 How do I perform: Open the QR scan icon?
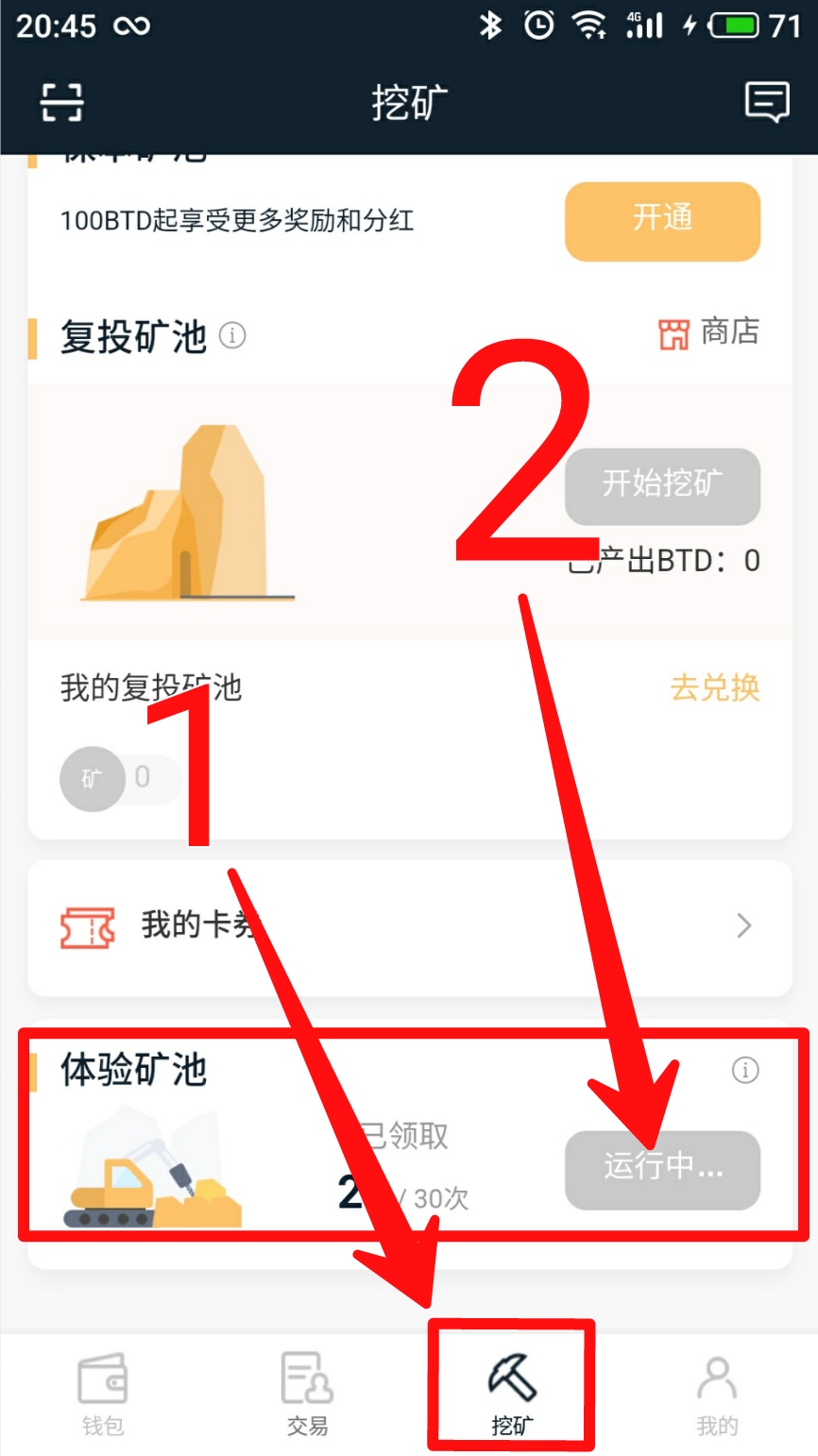(62, 102)
